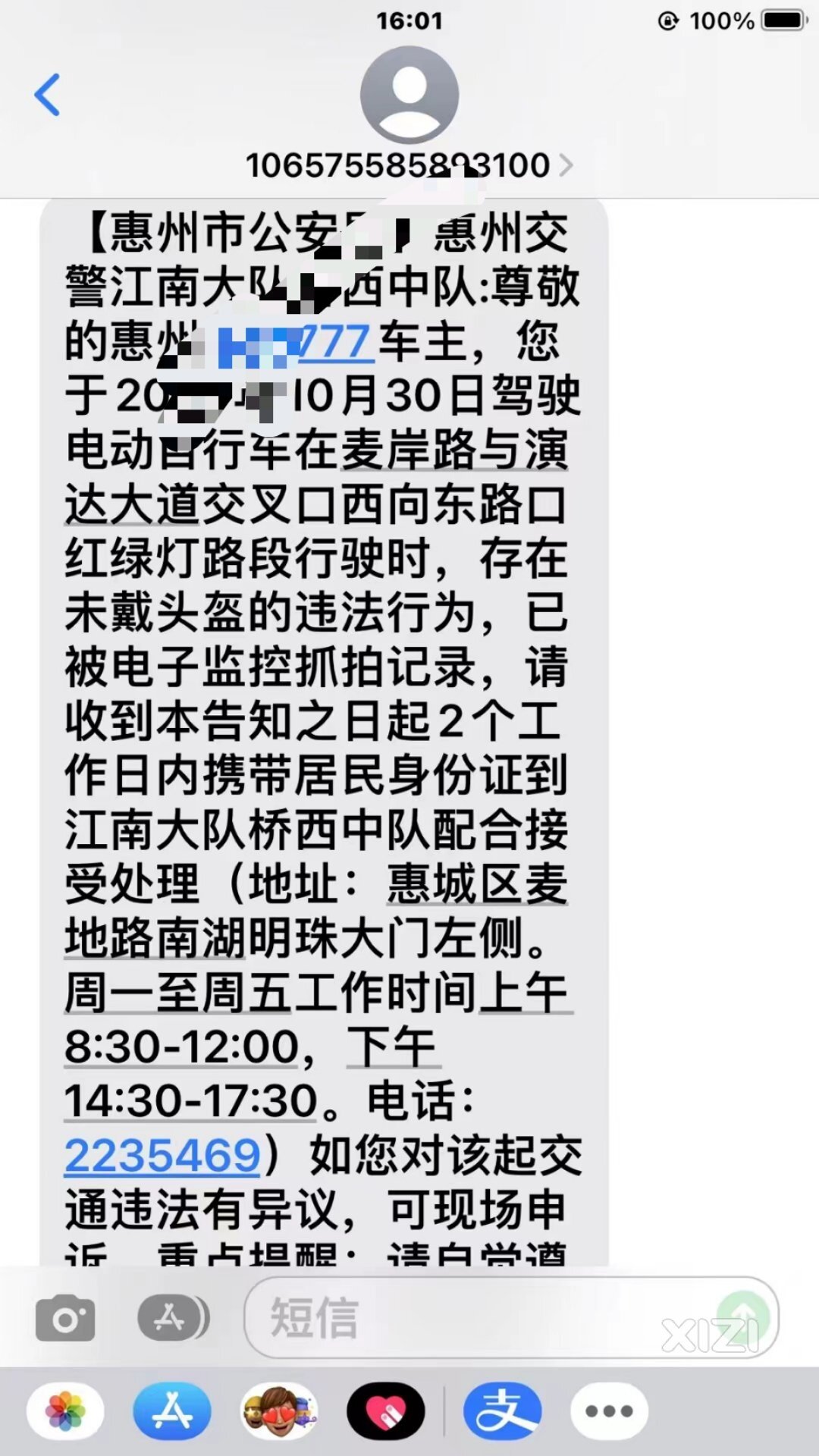
Task: Open the App Store in the app strip
Action: click(x=172, y=1411)
